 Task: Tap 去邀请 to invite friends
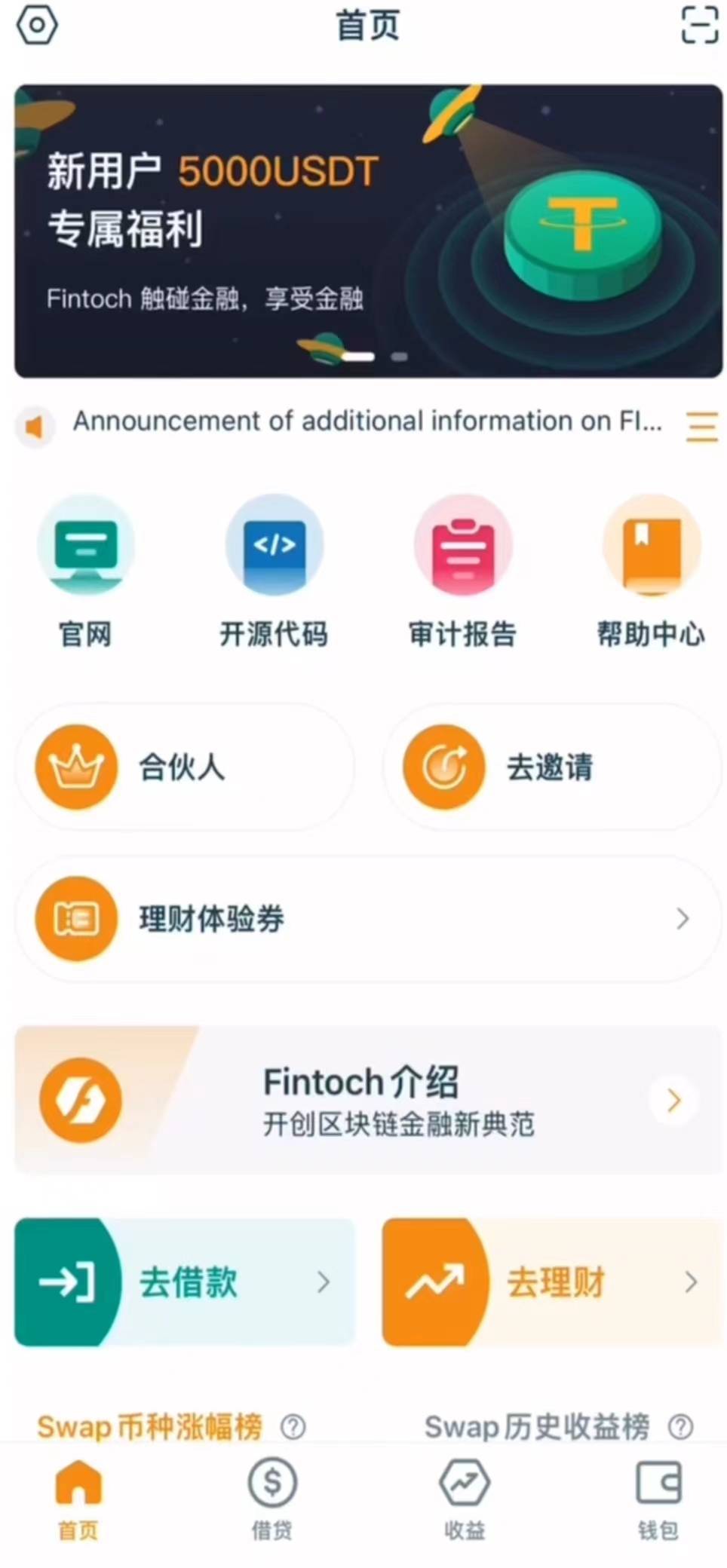click(552, 767)
